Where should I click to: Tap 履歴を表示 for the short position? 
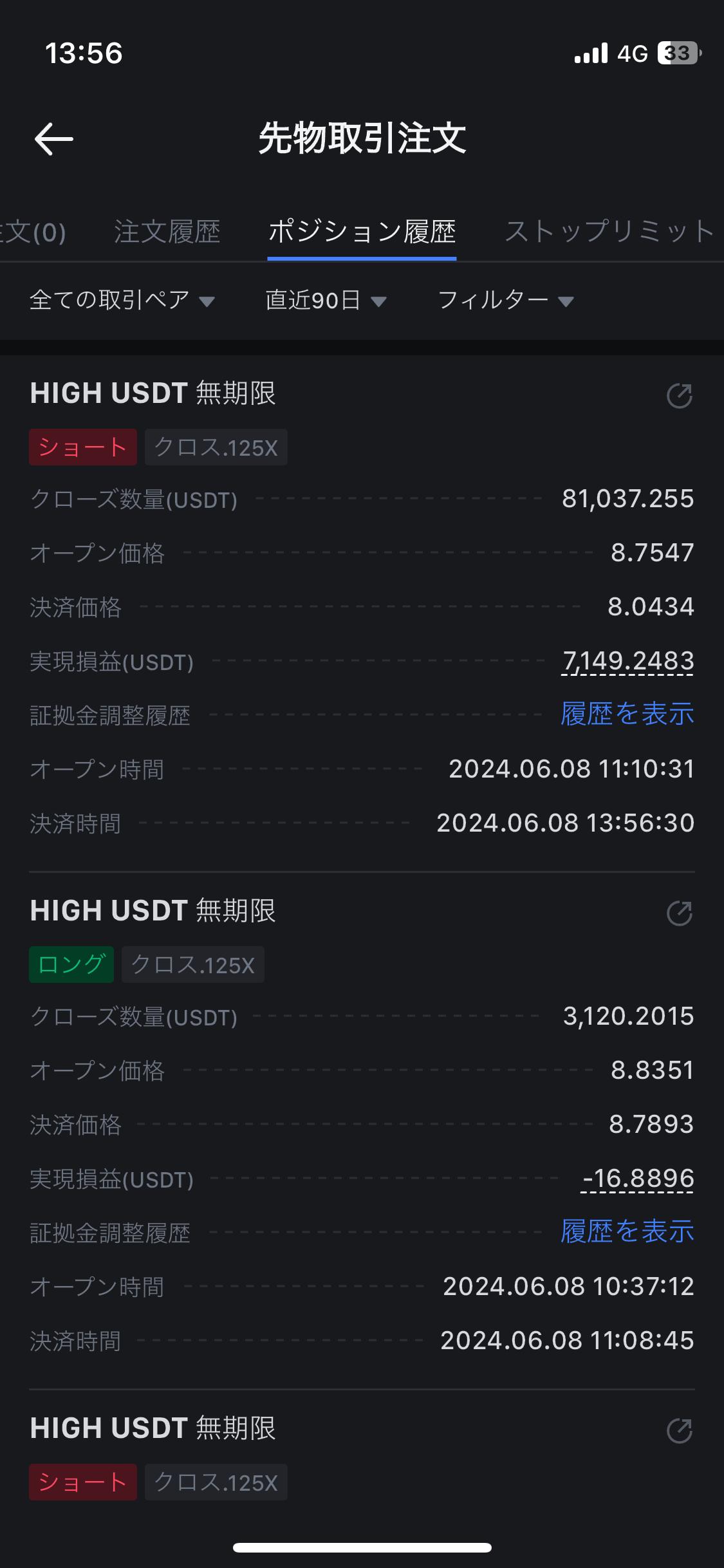coord(627,714)
